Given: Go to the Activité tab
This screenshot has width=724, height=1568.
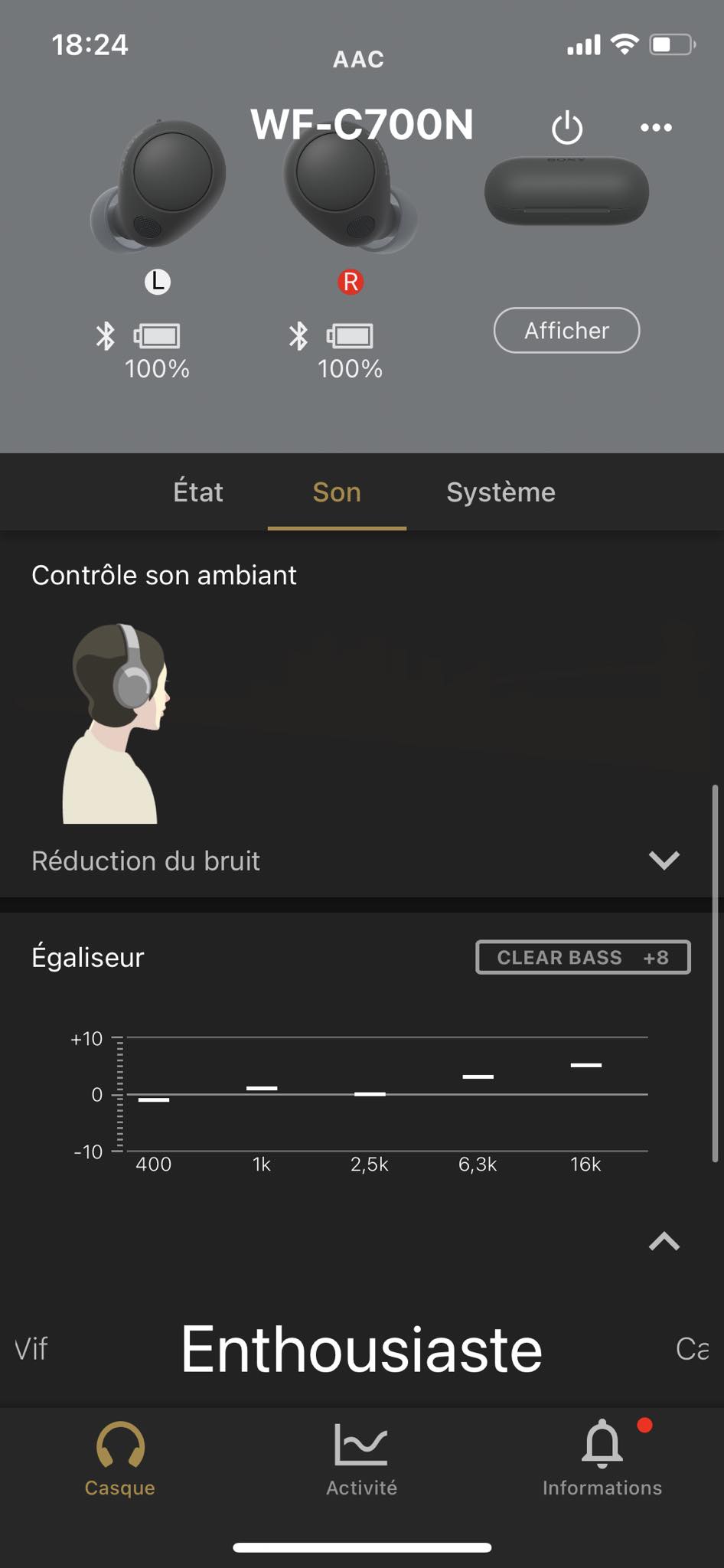Looking at the screenshot, I should (361, 1459).
